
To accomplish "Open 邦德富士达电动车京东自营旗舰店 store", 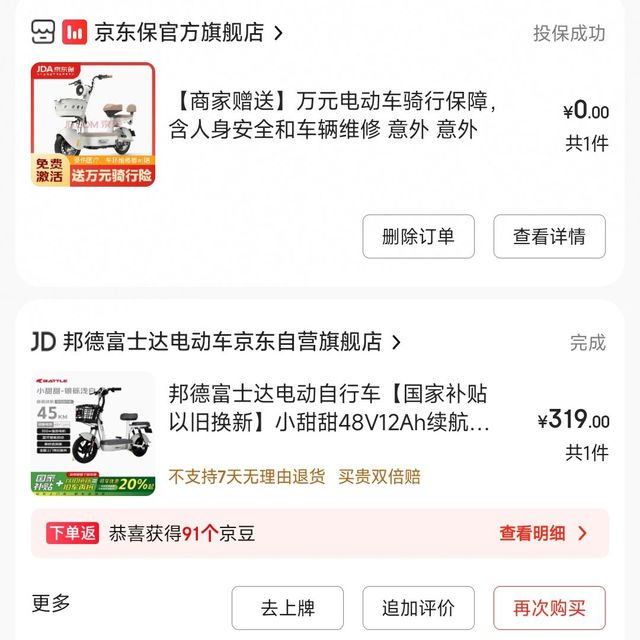I will [x=220, y=342].
